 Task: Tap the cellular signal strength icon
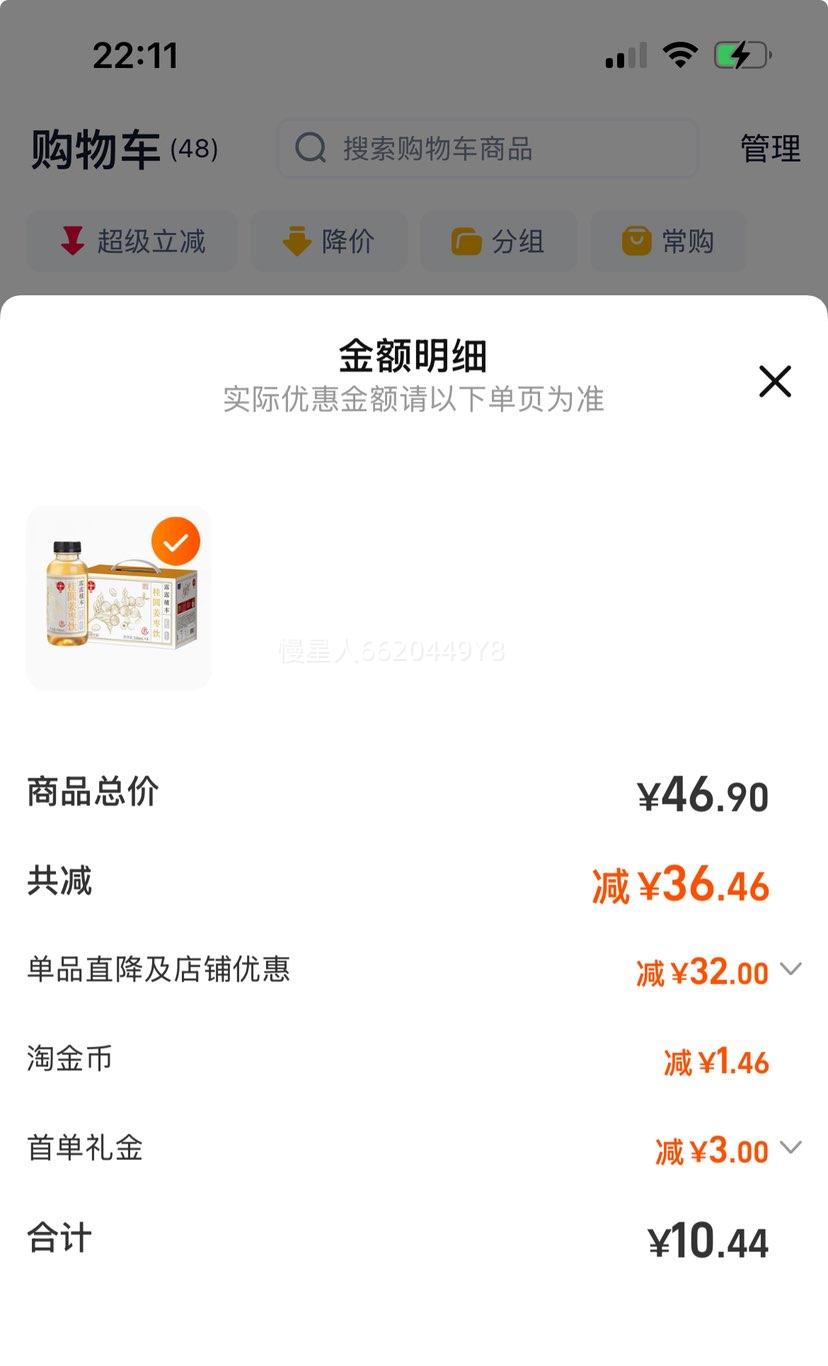(x=625, y=55)
